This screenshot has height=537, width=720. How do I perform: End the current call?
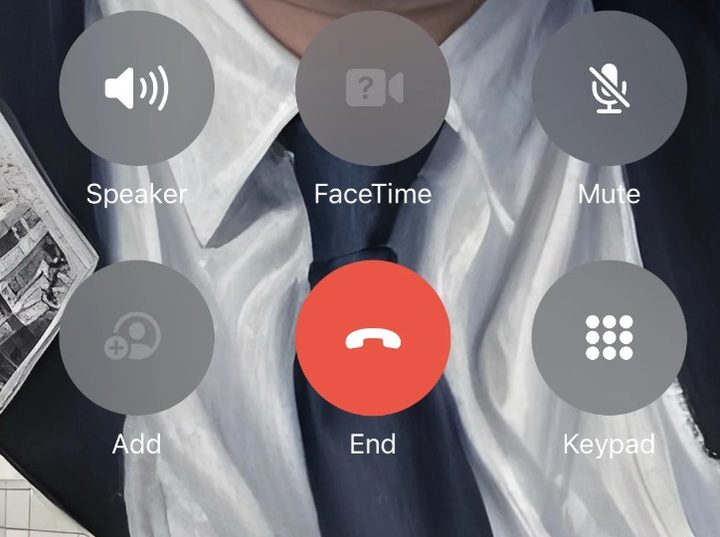pyautogui.click(x=373, y=338)
